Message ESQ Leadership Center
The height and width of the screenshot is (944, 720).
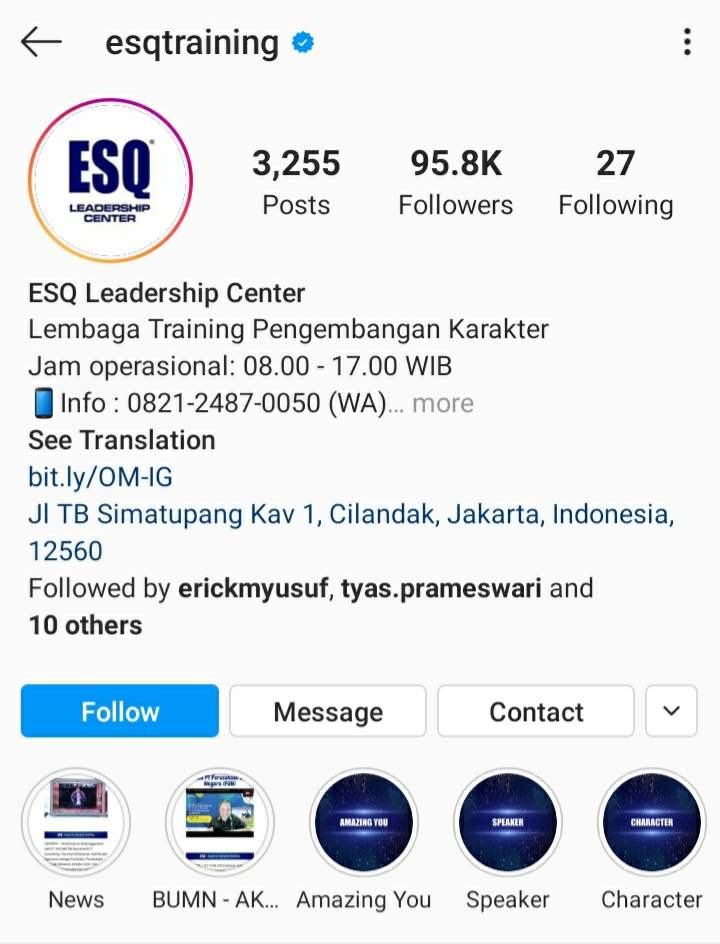tap(328, 711)
